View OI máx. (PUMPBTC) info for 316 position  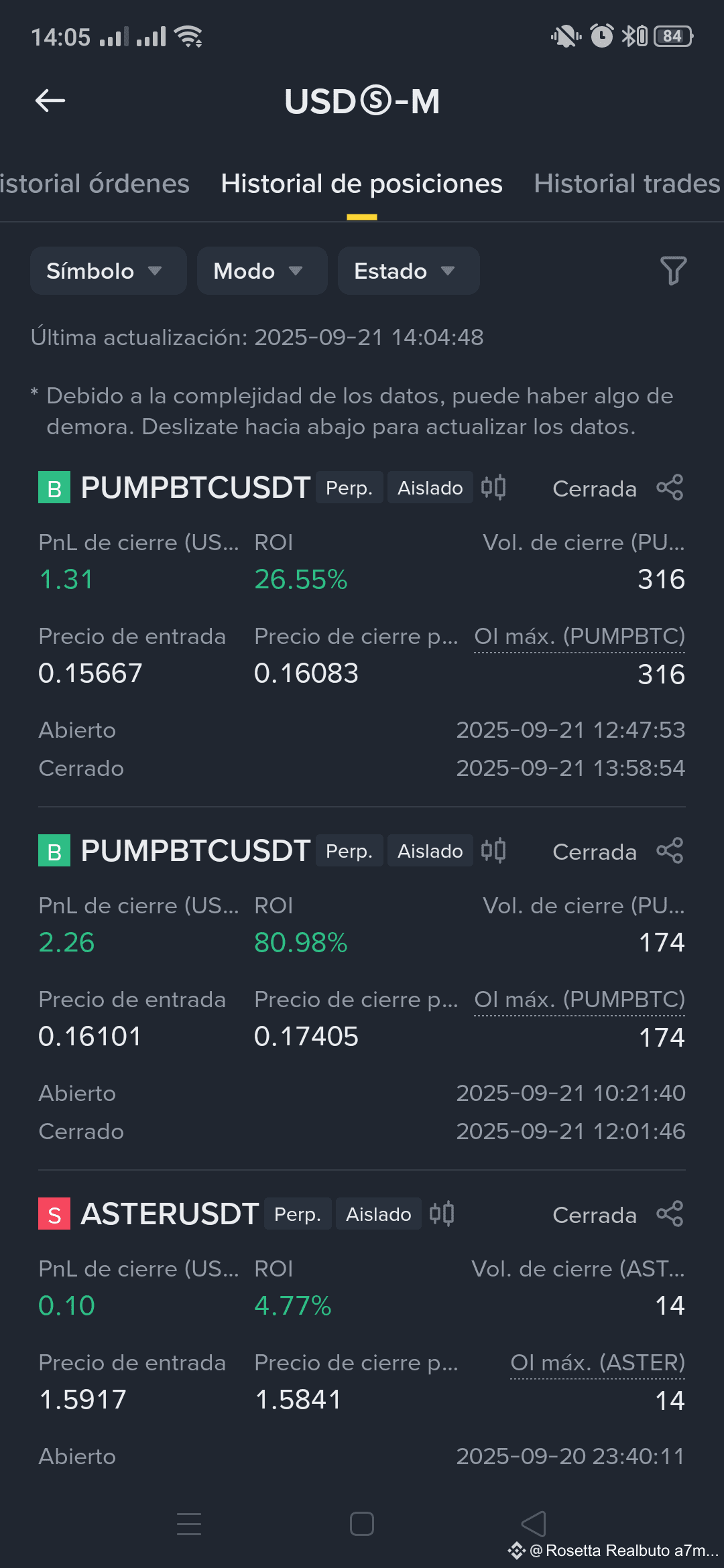coord(579,637)
